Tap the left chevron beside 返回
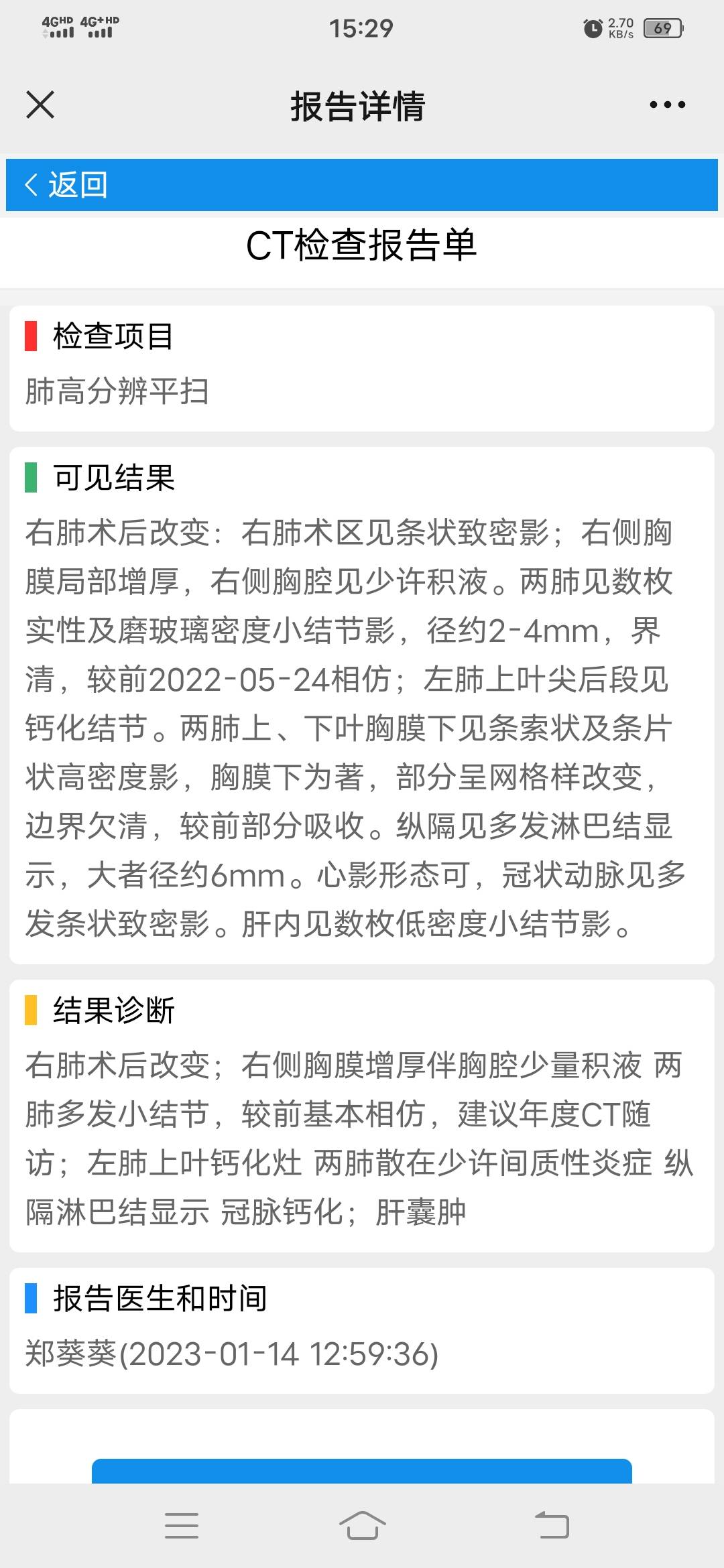724x1568 pixels. 32,185
